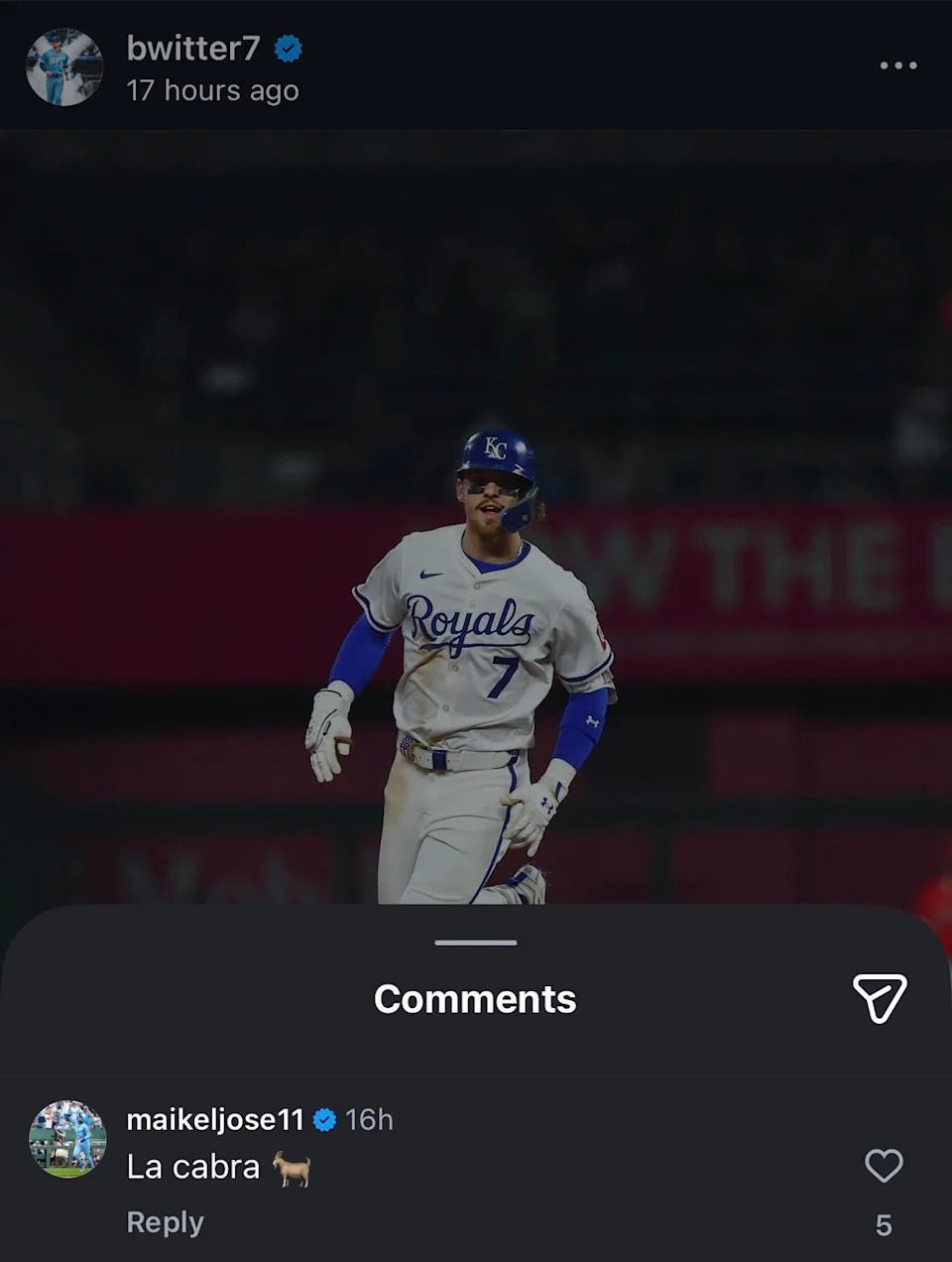Open the three-dot options menu
The image size is (952, 1262).
[x=897, y=65]
